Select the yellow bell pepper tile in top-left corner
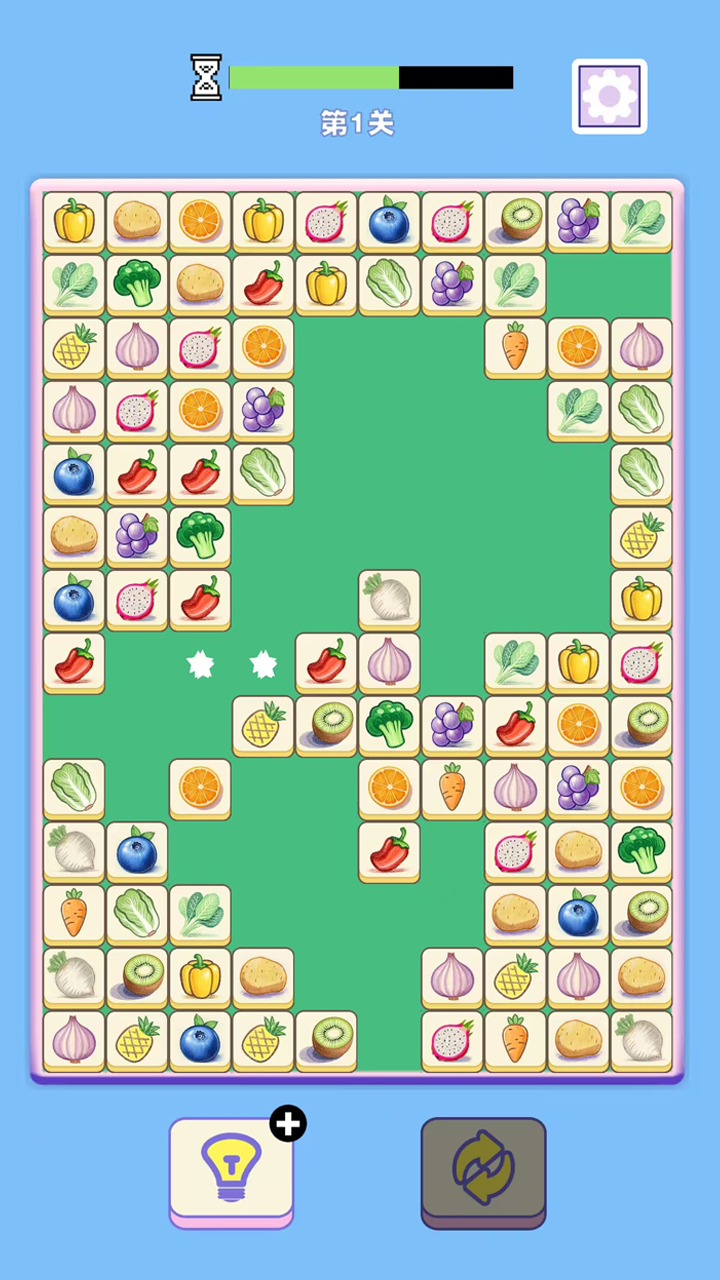The image size is (720, 1280). [x=73, y=221]
